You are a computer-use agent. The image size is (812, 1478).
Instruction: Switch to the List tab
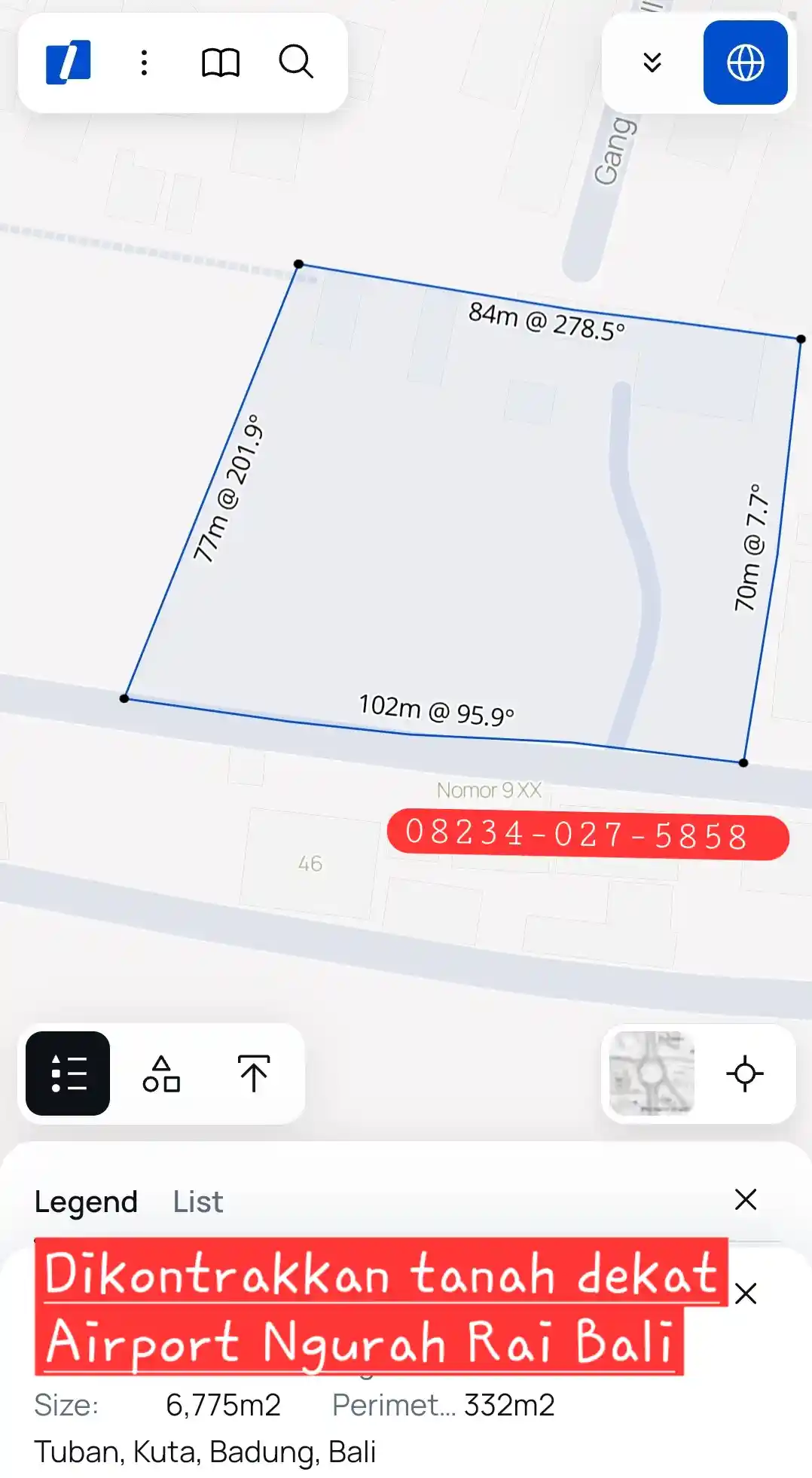198,1202
